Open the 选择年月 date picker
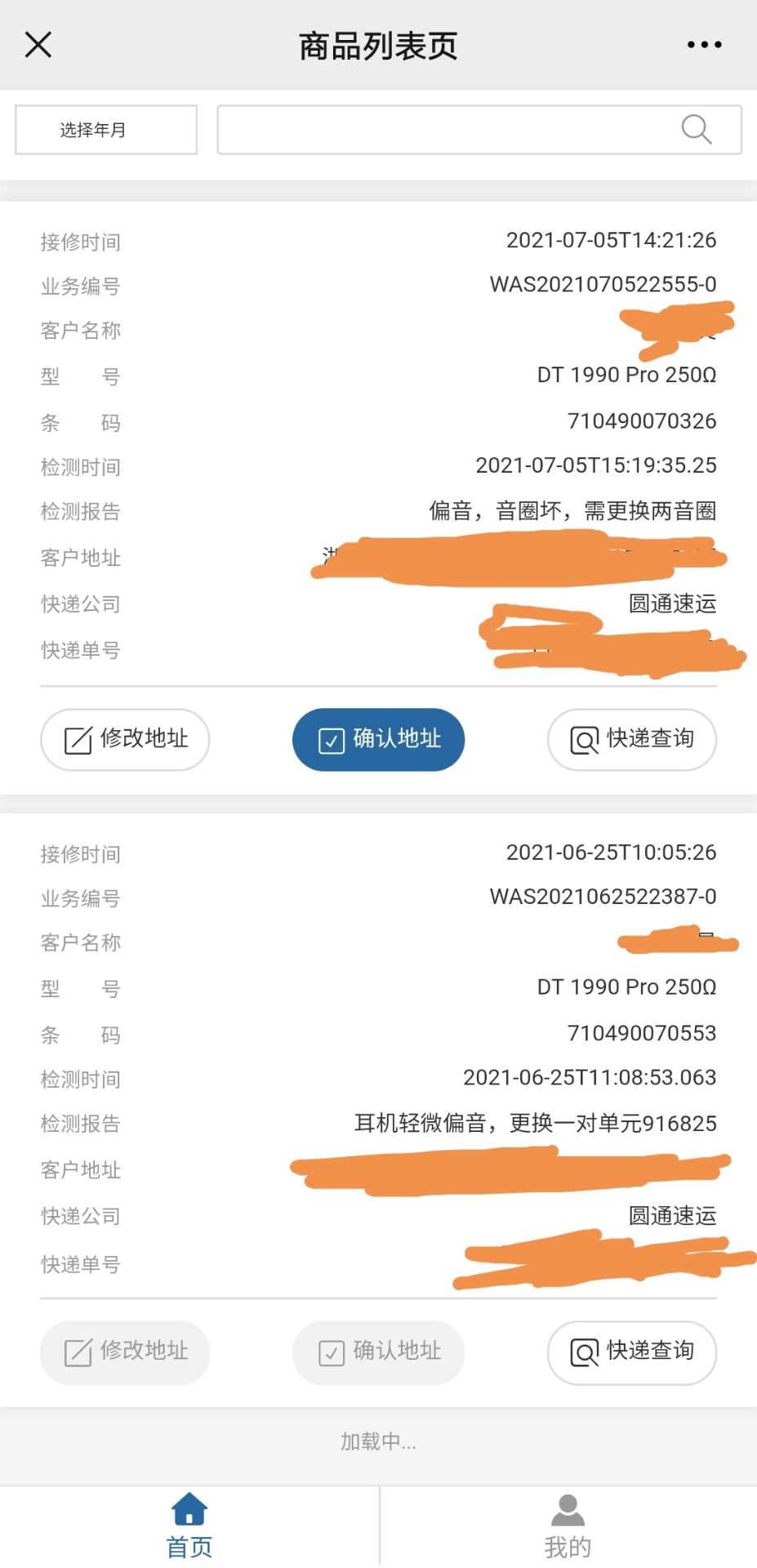Viewport: 757px width, 1568px height. pos(106,130)
